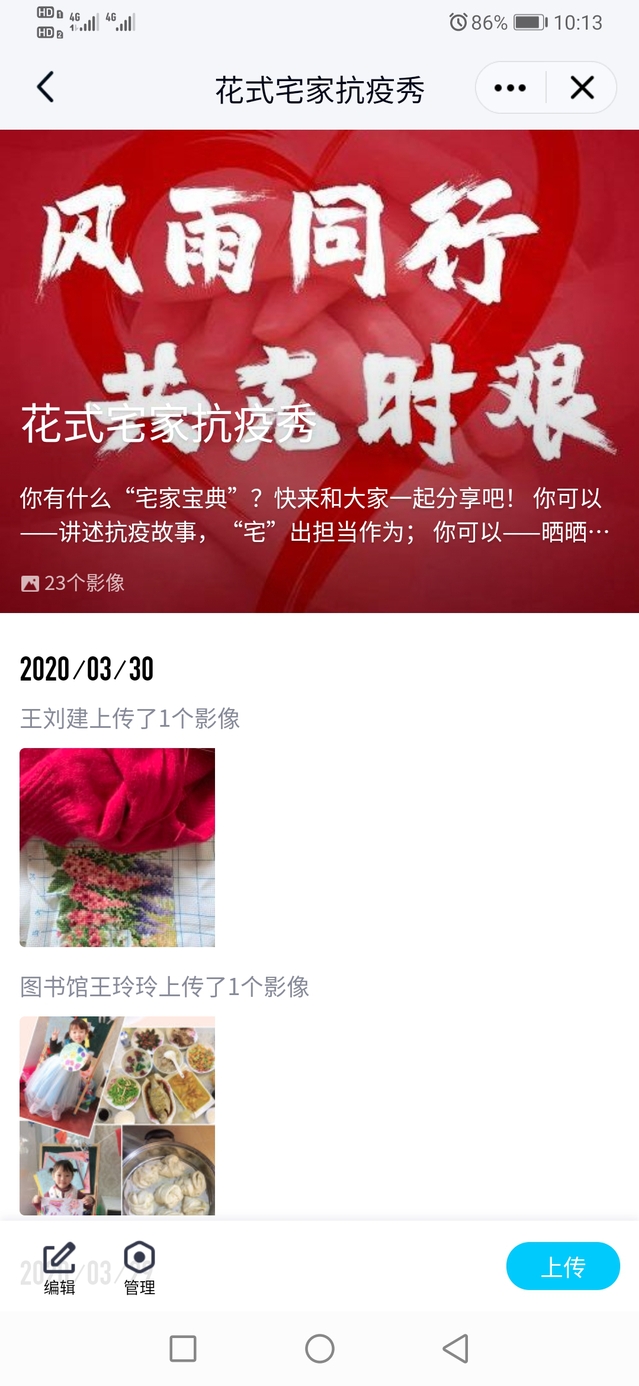This screenshot has width=639, height=1386.
Task: Open the mini program more options menu
Action: 510,88
